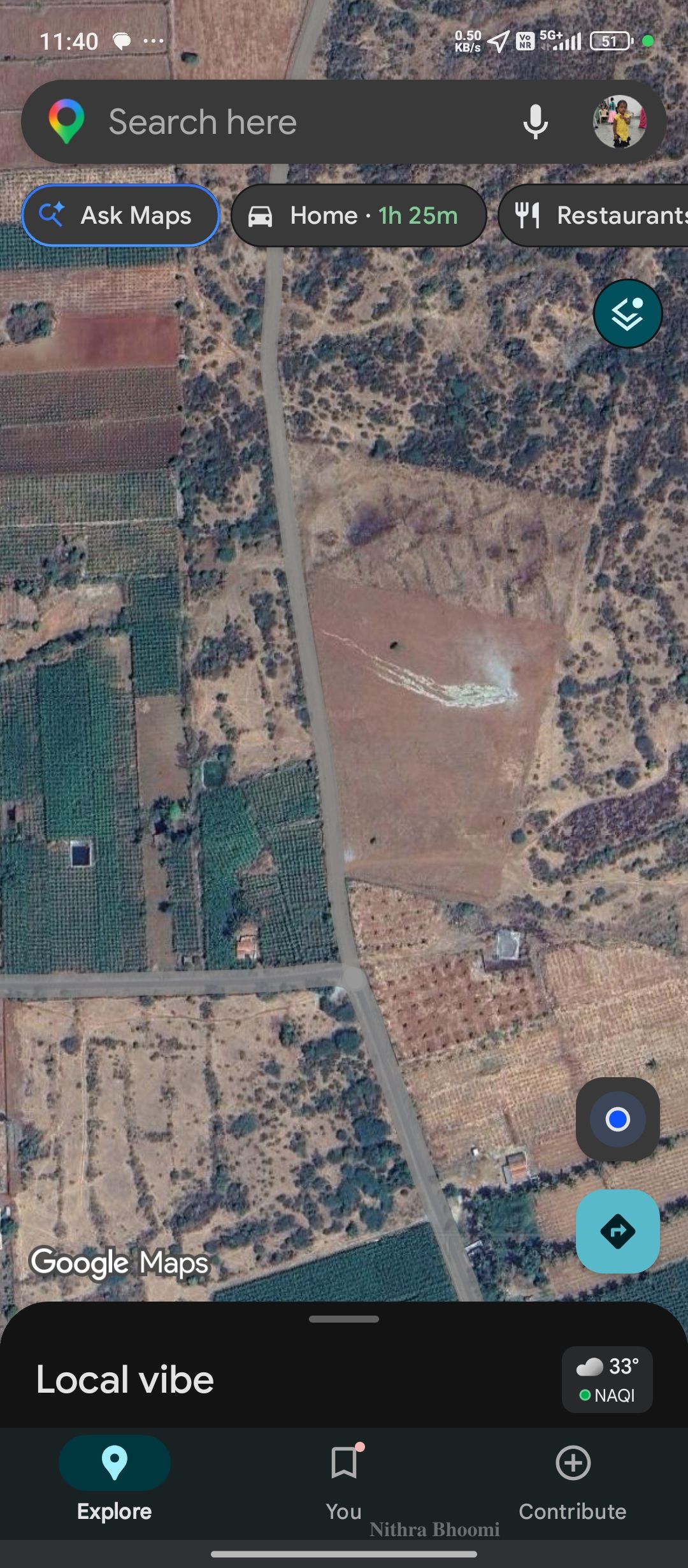Open the account profile picture
Viewport: 688px width, 1568px height.
tap(620, 122)
